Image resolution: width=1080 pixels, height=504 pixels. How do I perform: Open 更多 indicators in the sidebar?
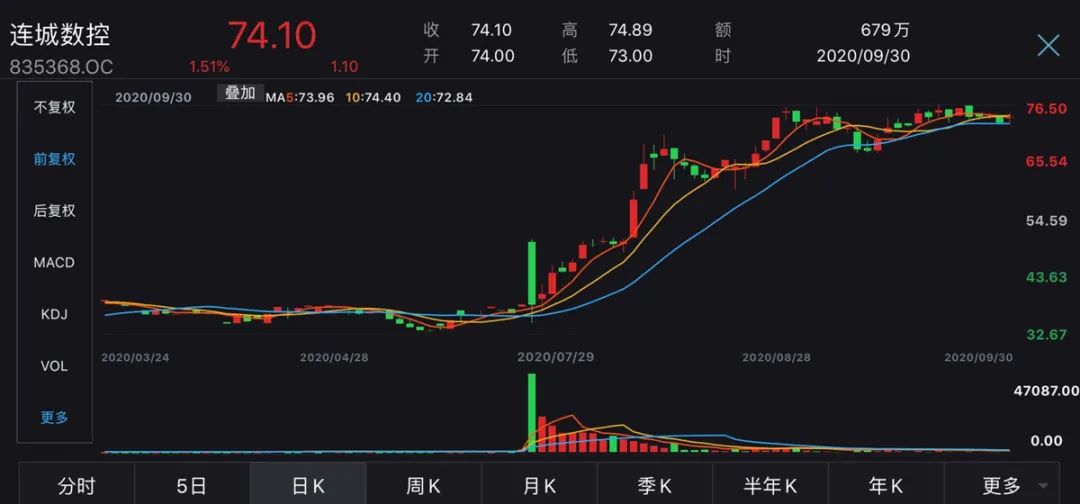[x=55, y=418]
